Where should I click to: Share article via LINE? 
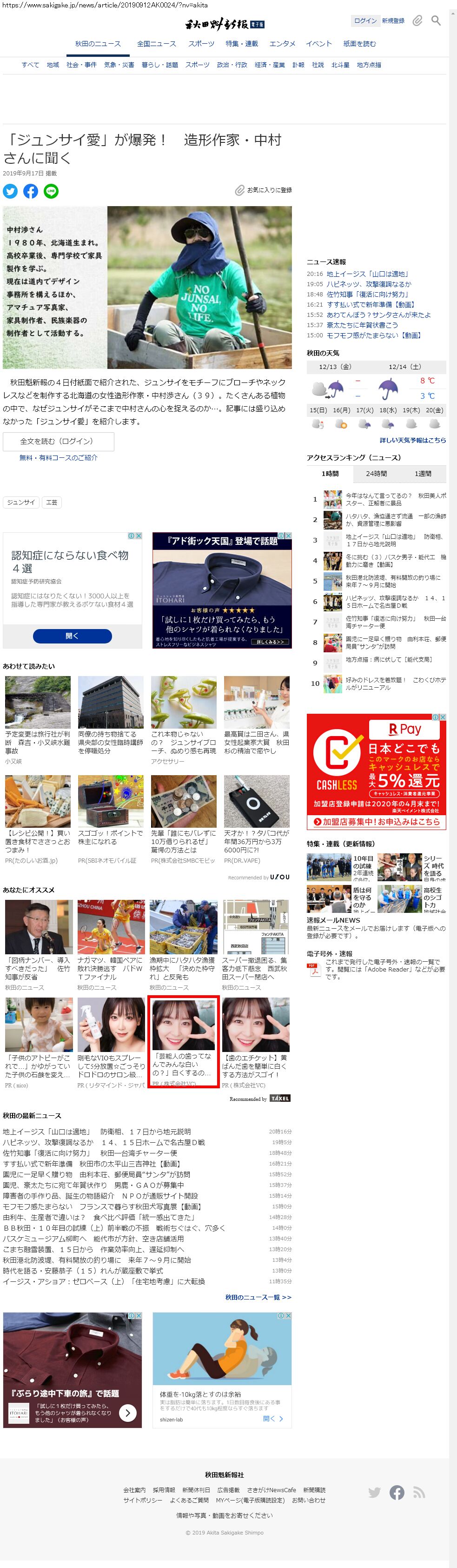[x=51, y=191]
